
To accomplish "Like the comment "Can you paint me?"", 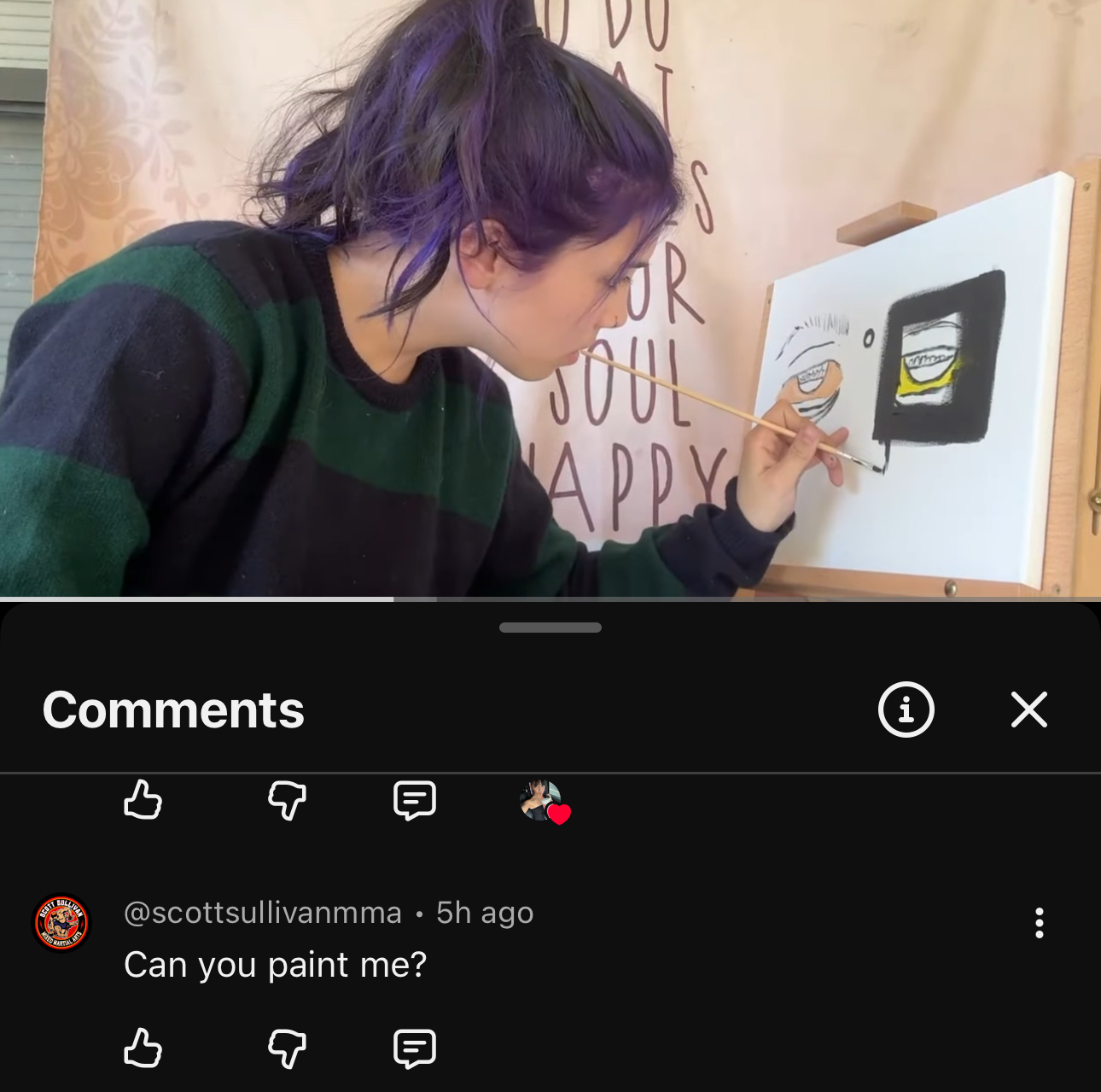I will [x=143, y=1048].
